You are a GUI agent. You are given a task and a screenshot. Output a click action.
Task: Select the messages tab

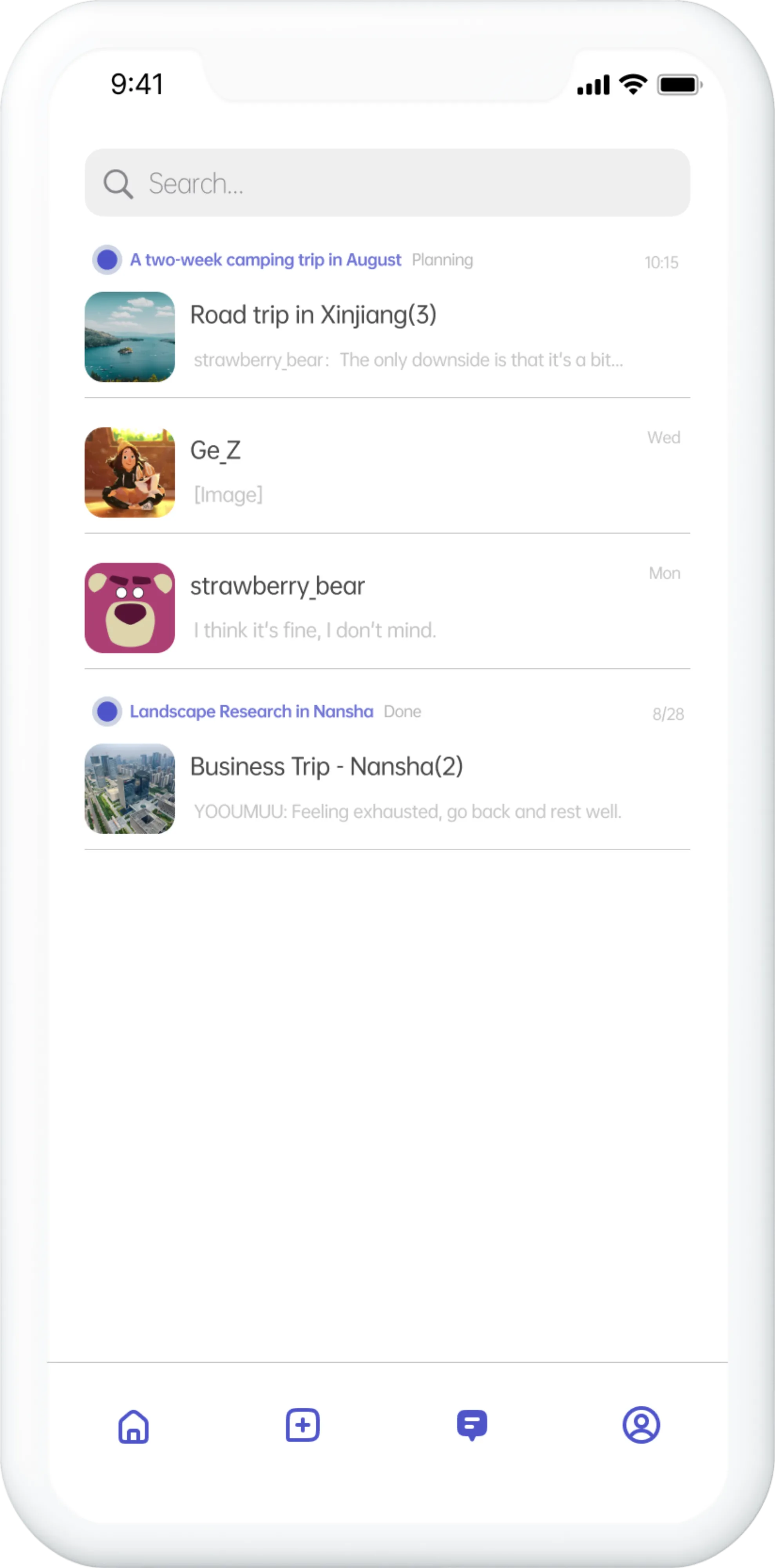click(472, 1425)
